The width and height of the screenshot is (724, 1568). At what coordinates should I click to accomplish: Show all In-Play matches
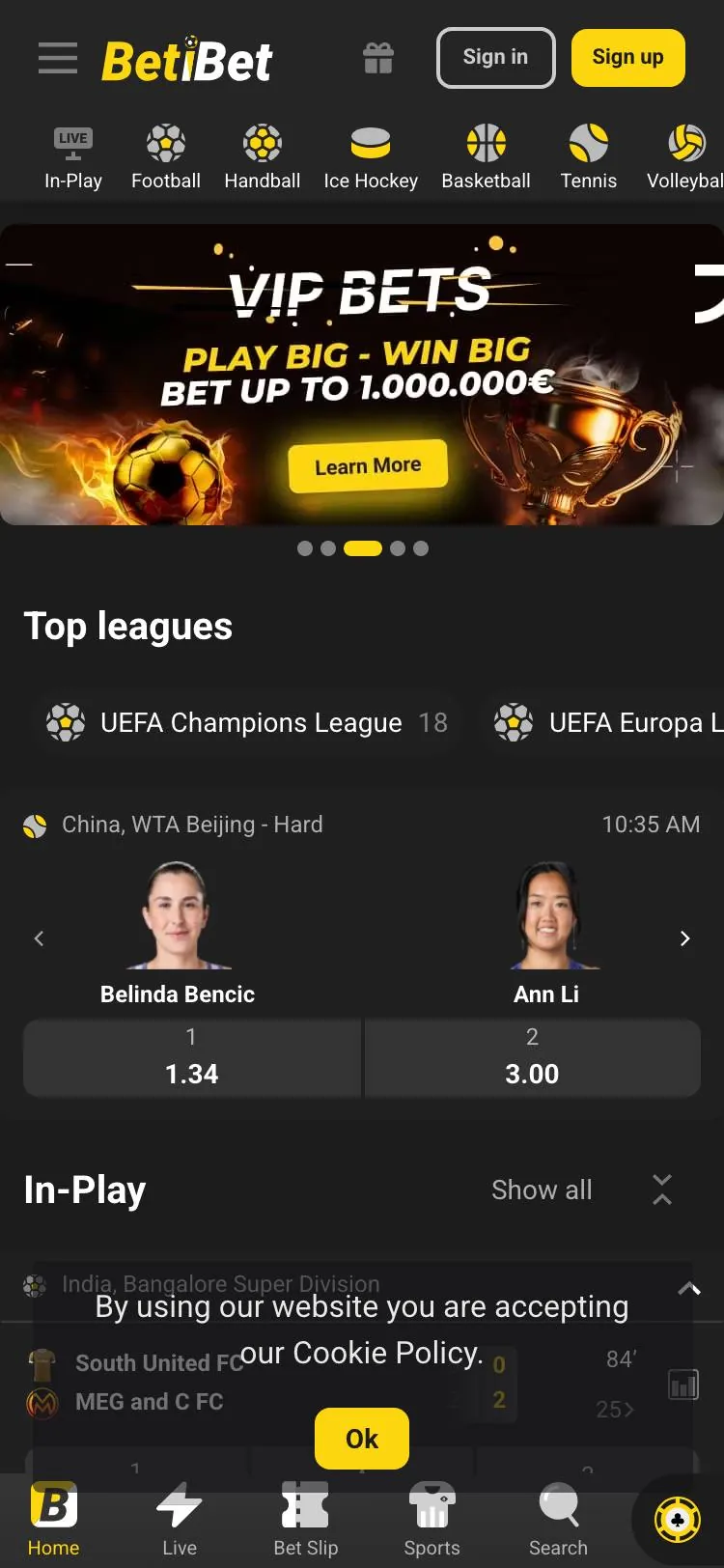[x=542, y=1190]
